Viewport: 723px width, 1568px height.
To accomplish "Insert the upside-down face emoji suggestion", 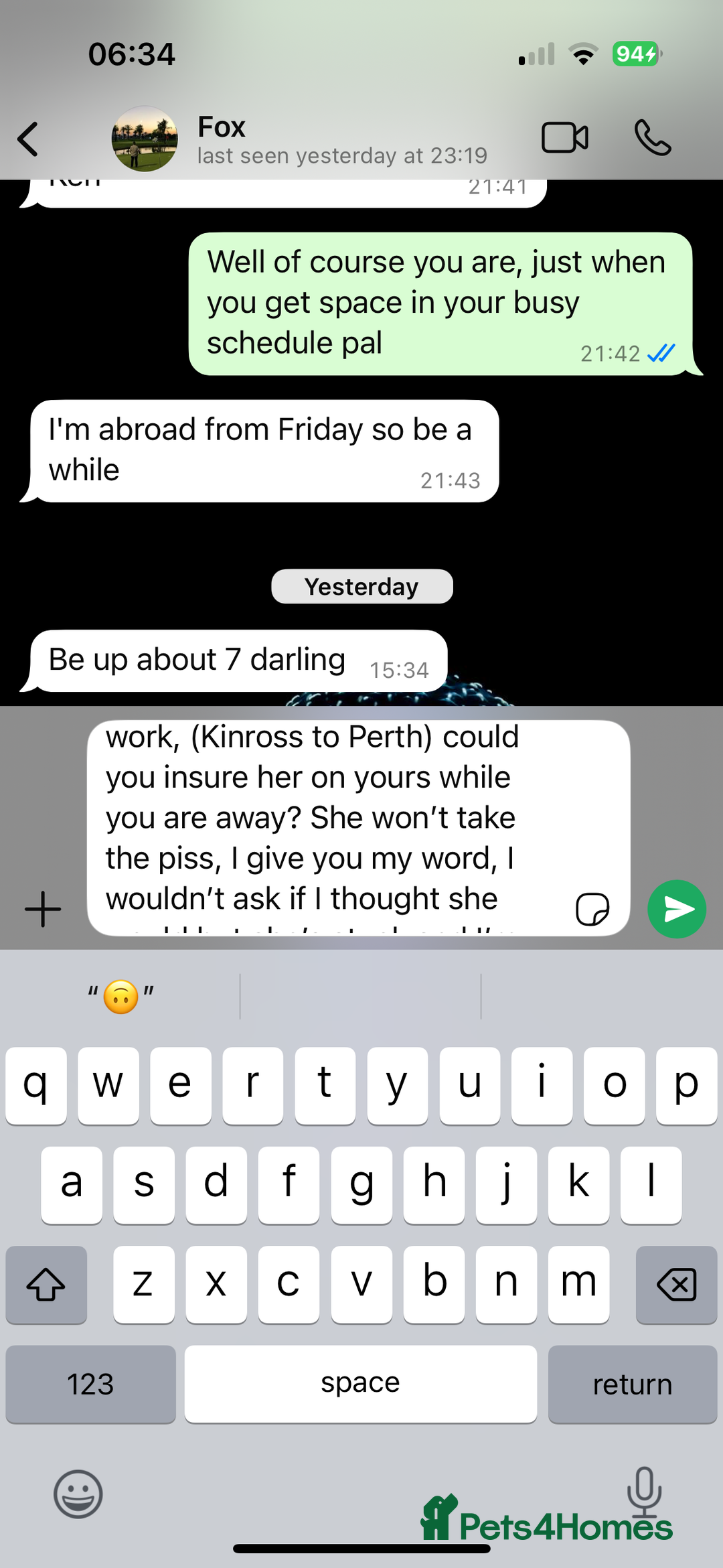I will click(x=121, y=997).
